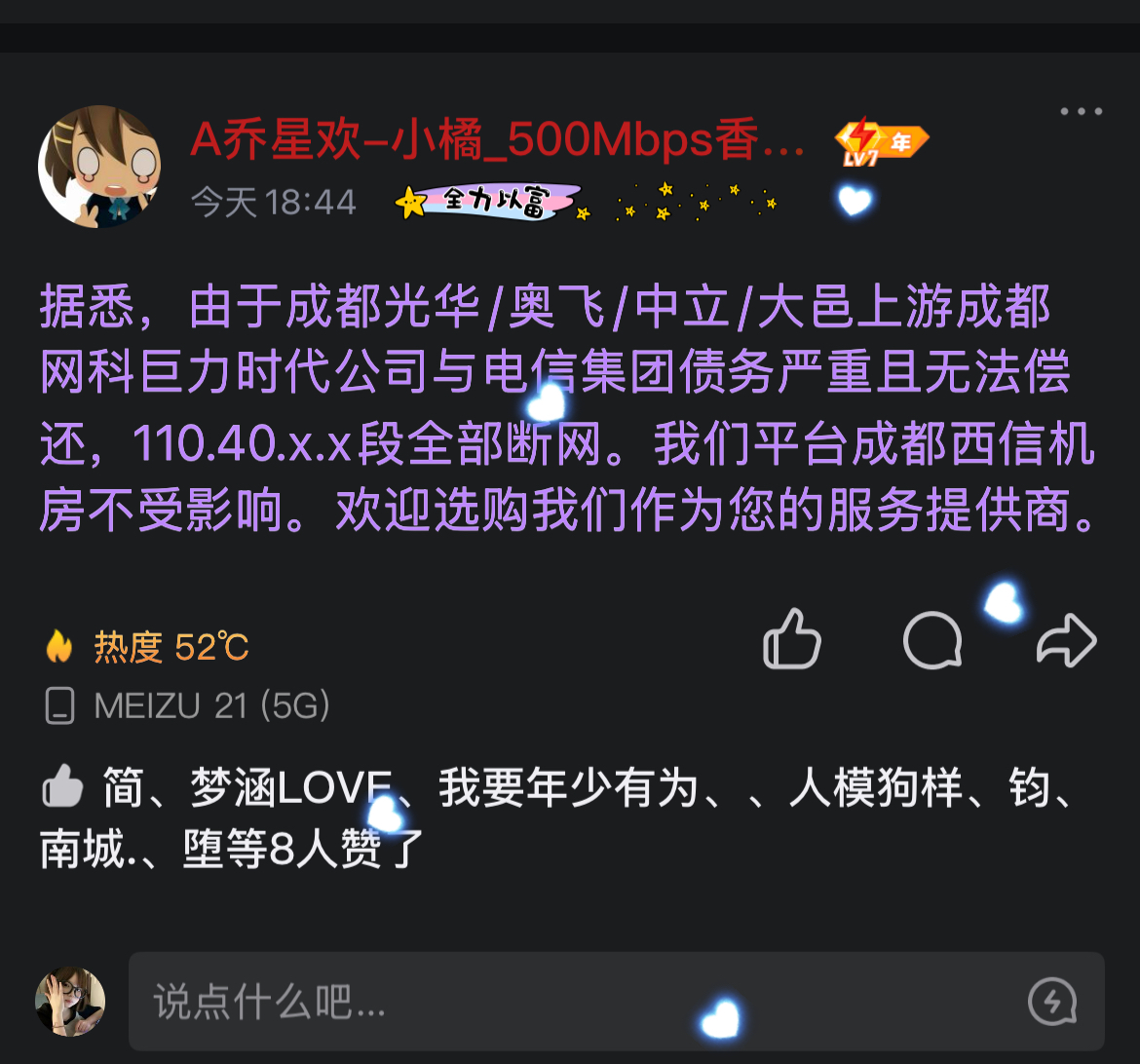The width and height of the screenshot is (1140, 1064).
Task: Like this post with thumbs-up
Action: [791, 640]
